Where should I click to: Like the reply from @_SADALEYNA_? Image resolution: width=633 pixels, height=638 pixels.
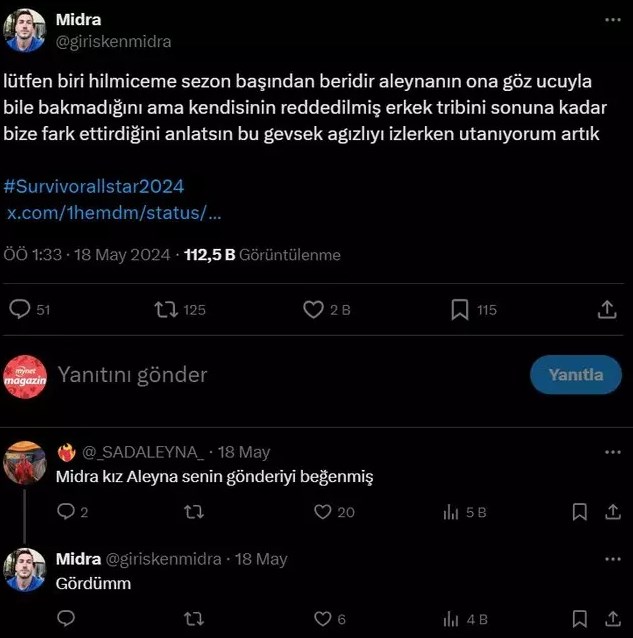pyautogui.click(x=322, y=512)
